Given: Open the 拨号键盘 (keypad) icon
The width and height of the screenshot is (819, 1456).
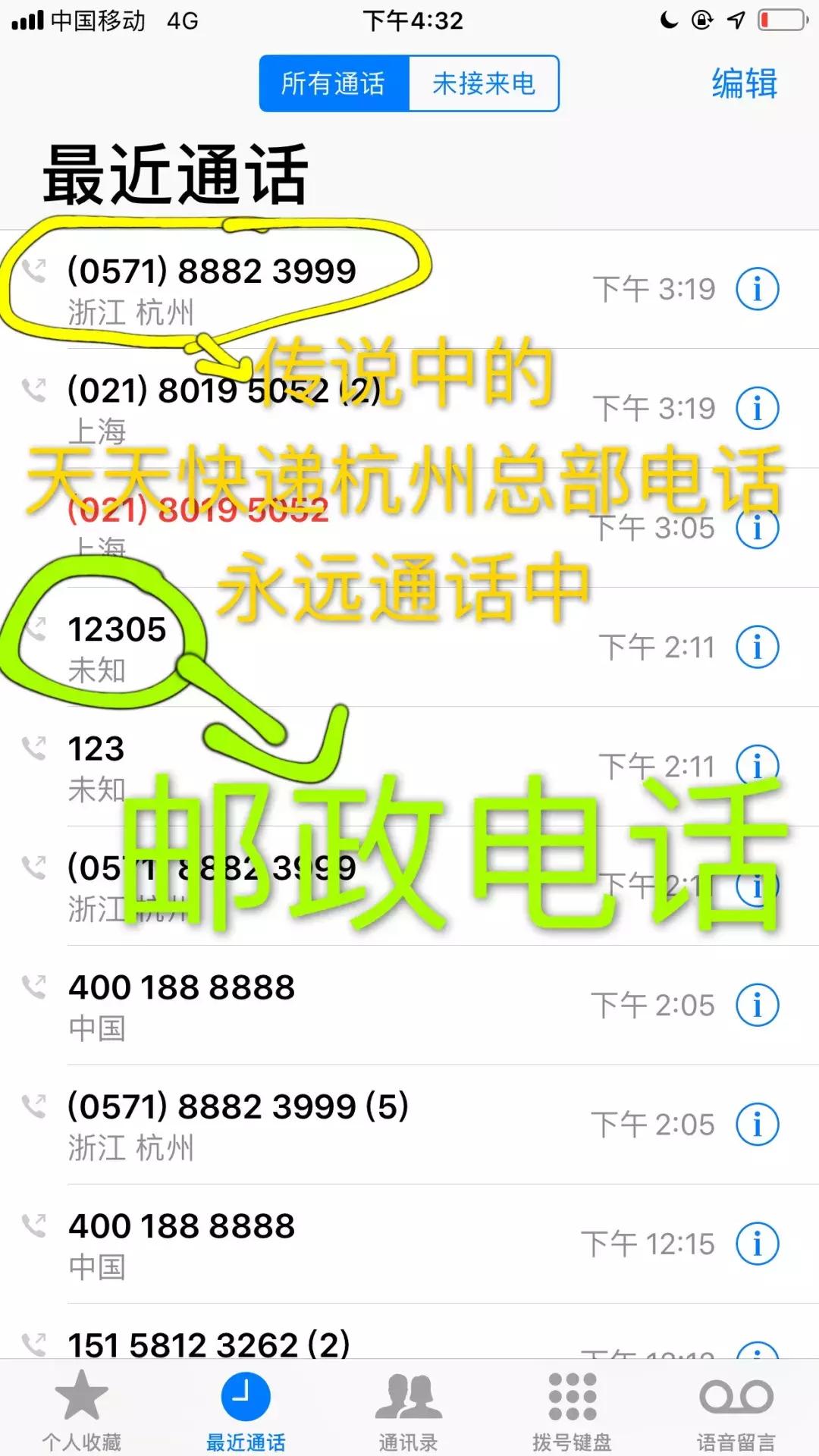Looking at the screenshot, I should click(573, 1399).
